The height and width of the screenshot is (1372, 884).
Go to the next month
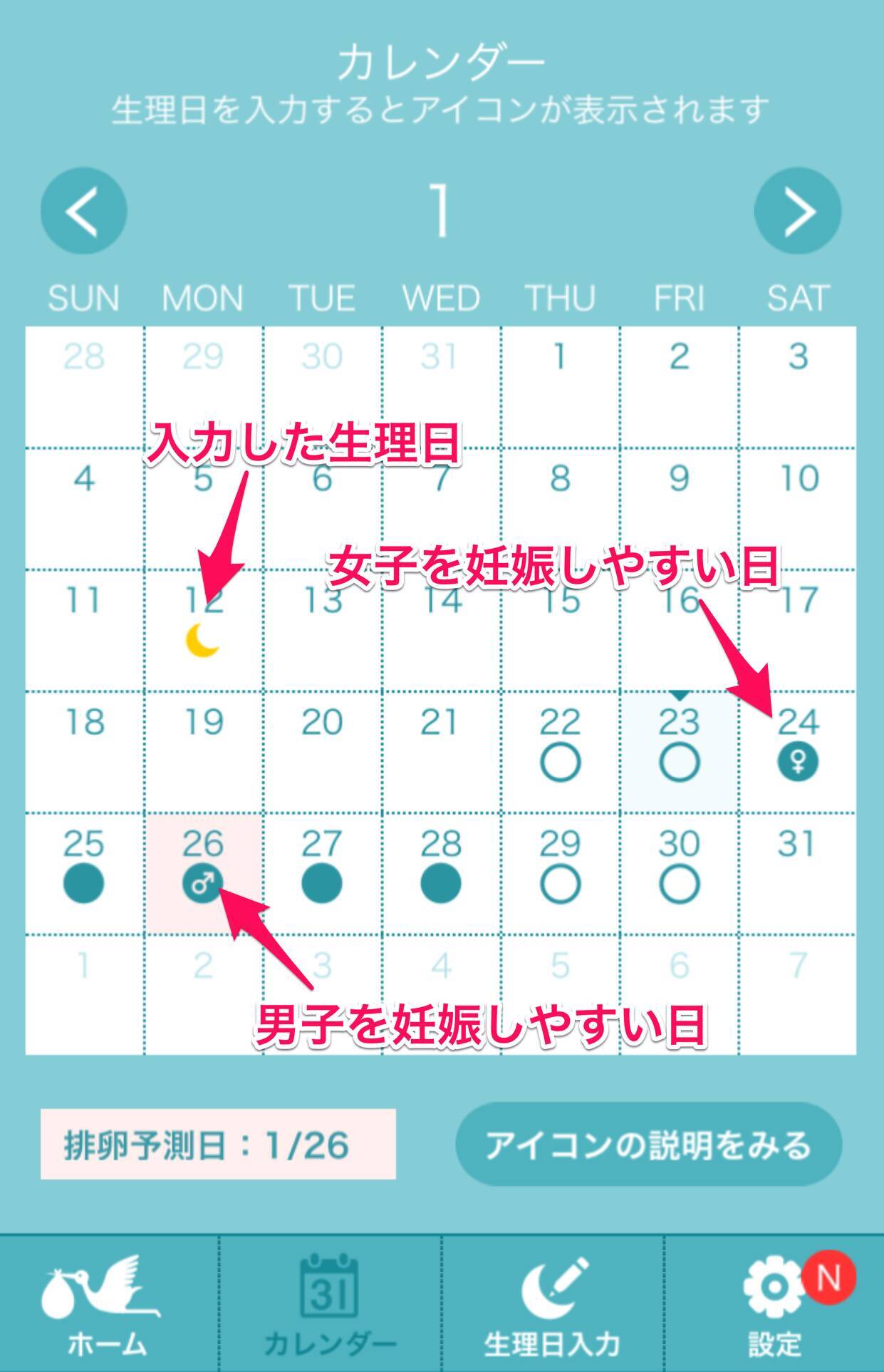coord(798,211)
